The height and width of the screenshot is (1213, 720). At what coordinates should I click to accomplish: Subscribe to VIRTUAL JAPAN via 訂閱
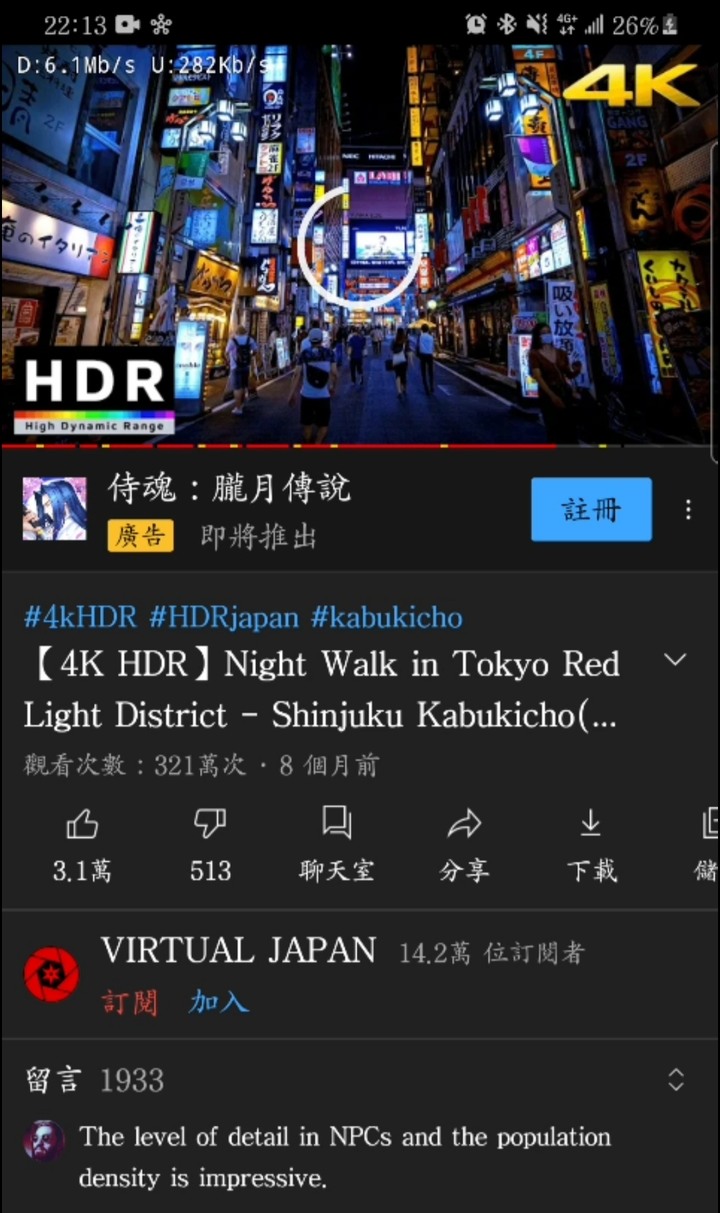130,1001
